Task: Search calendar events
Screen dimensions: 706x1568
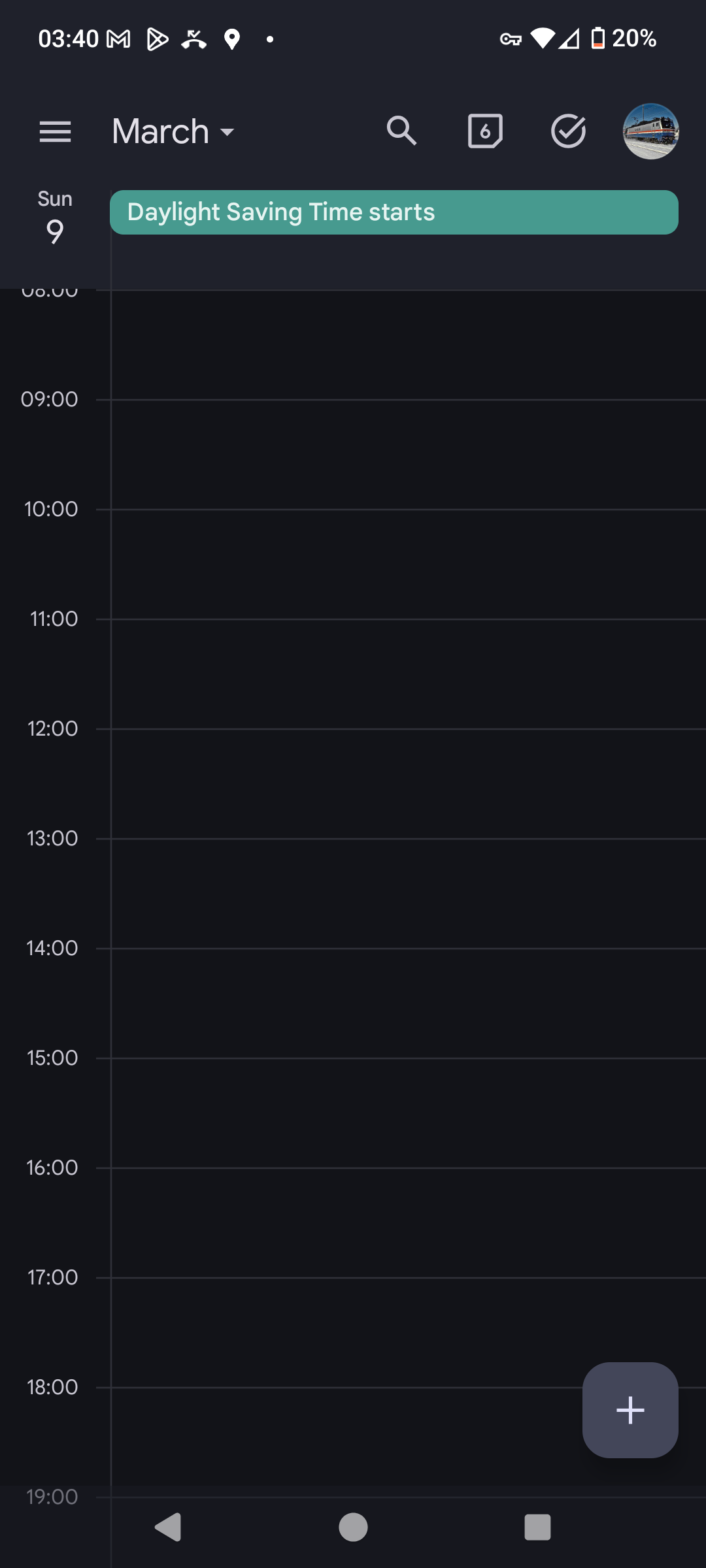Action: tap(401, 131)
